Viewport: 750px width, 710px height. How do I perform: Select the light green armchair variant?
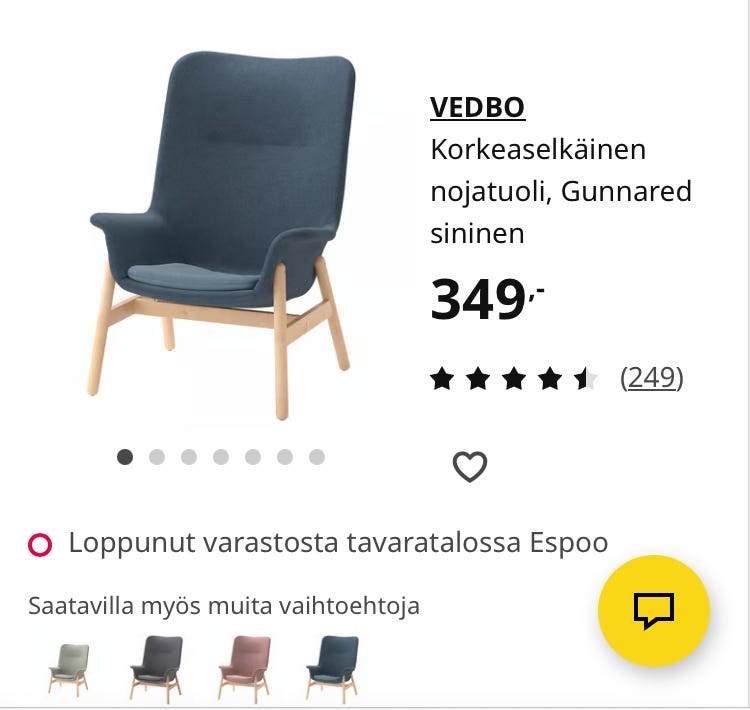(68, 668)
